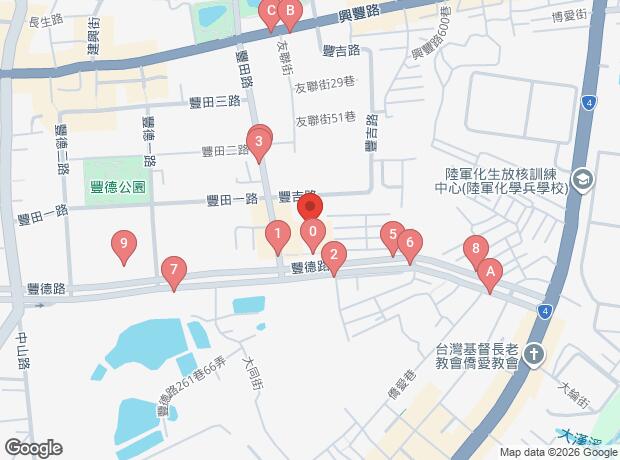
Task: Open map marker A
Action: [x=489, y=272]
